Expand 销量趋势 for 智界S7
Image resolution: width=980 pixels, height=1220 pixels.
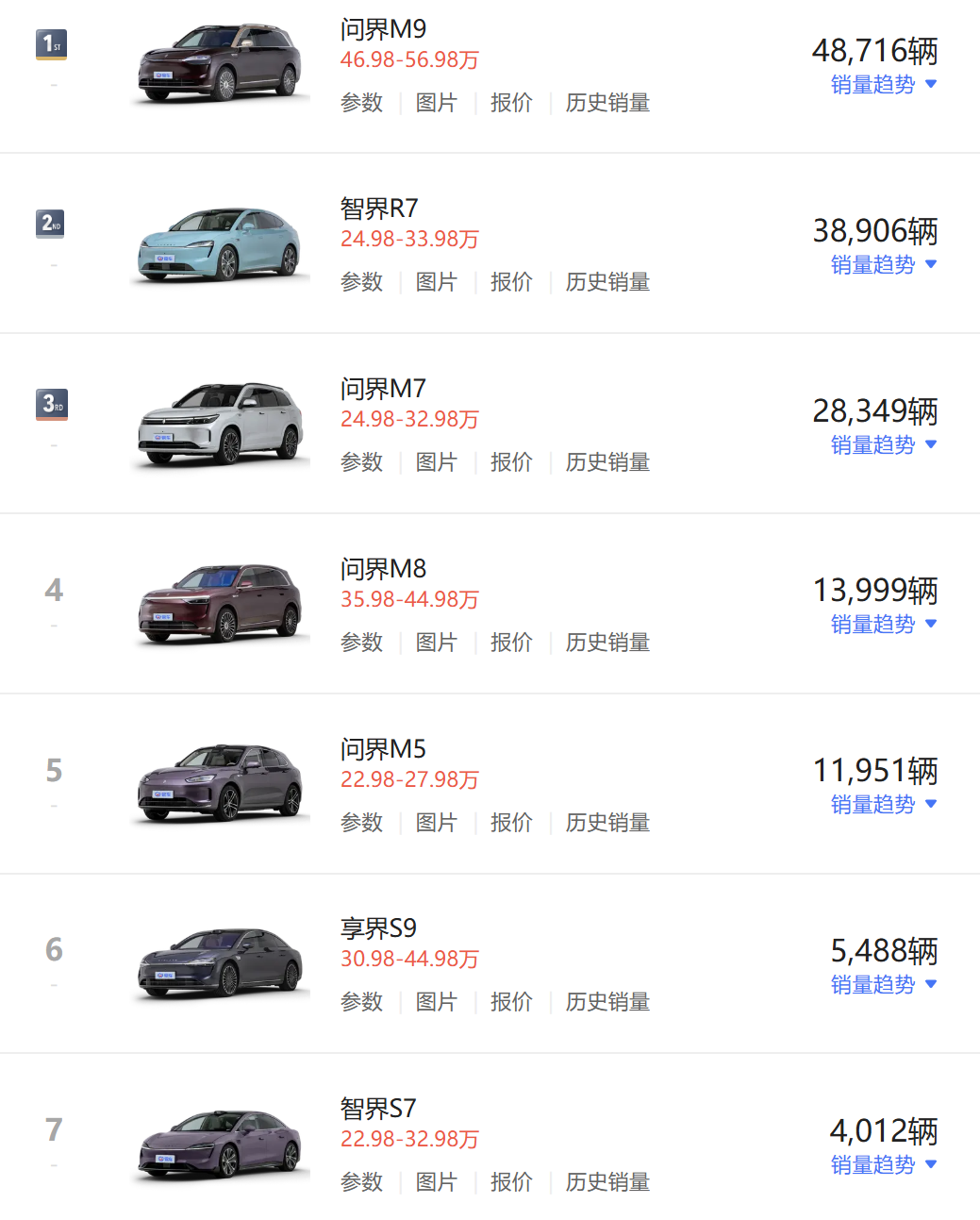point(883,1165)
